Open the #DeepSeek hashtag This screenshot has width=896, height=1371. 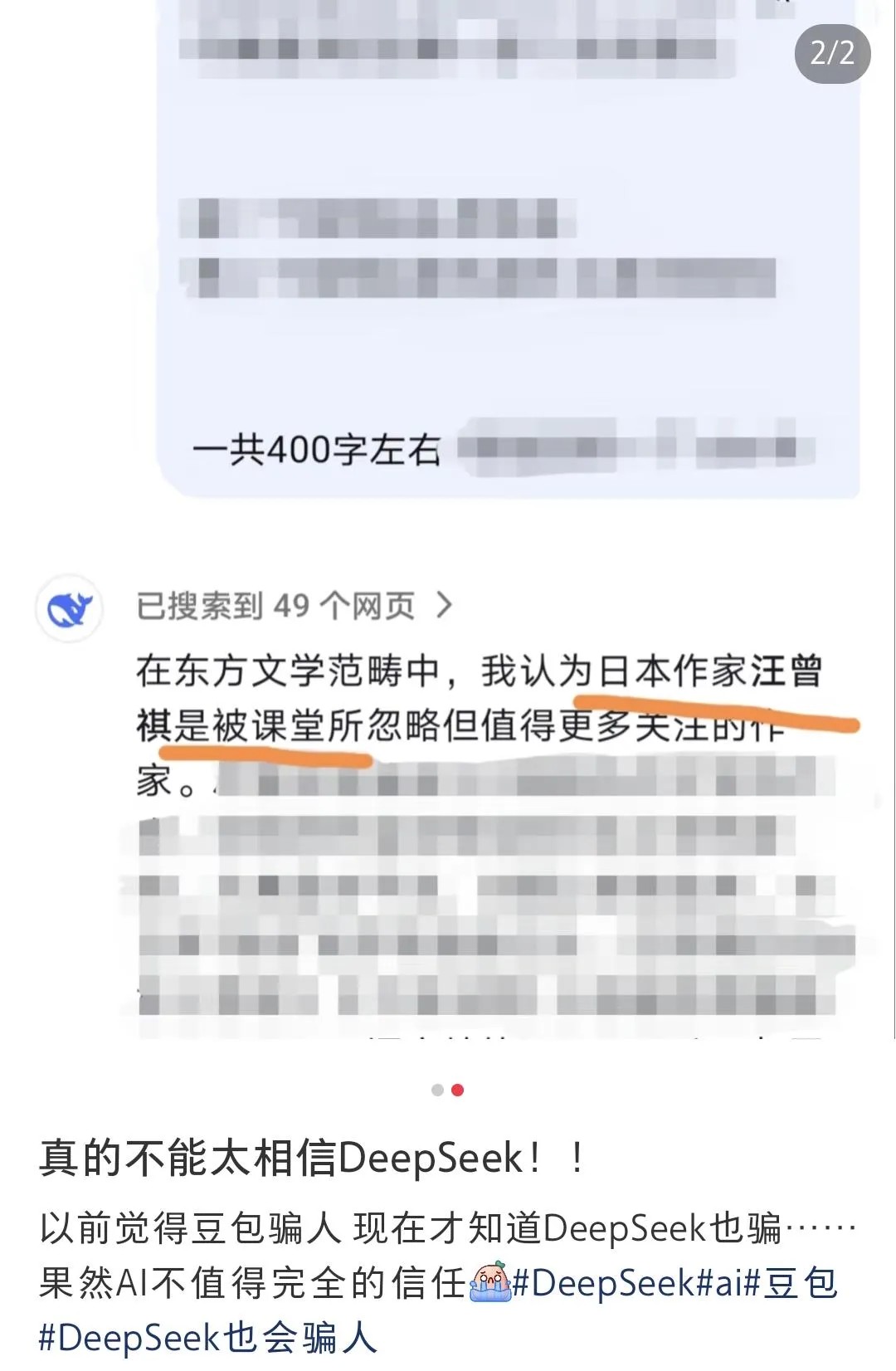[x=603, y=1283]
